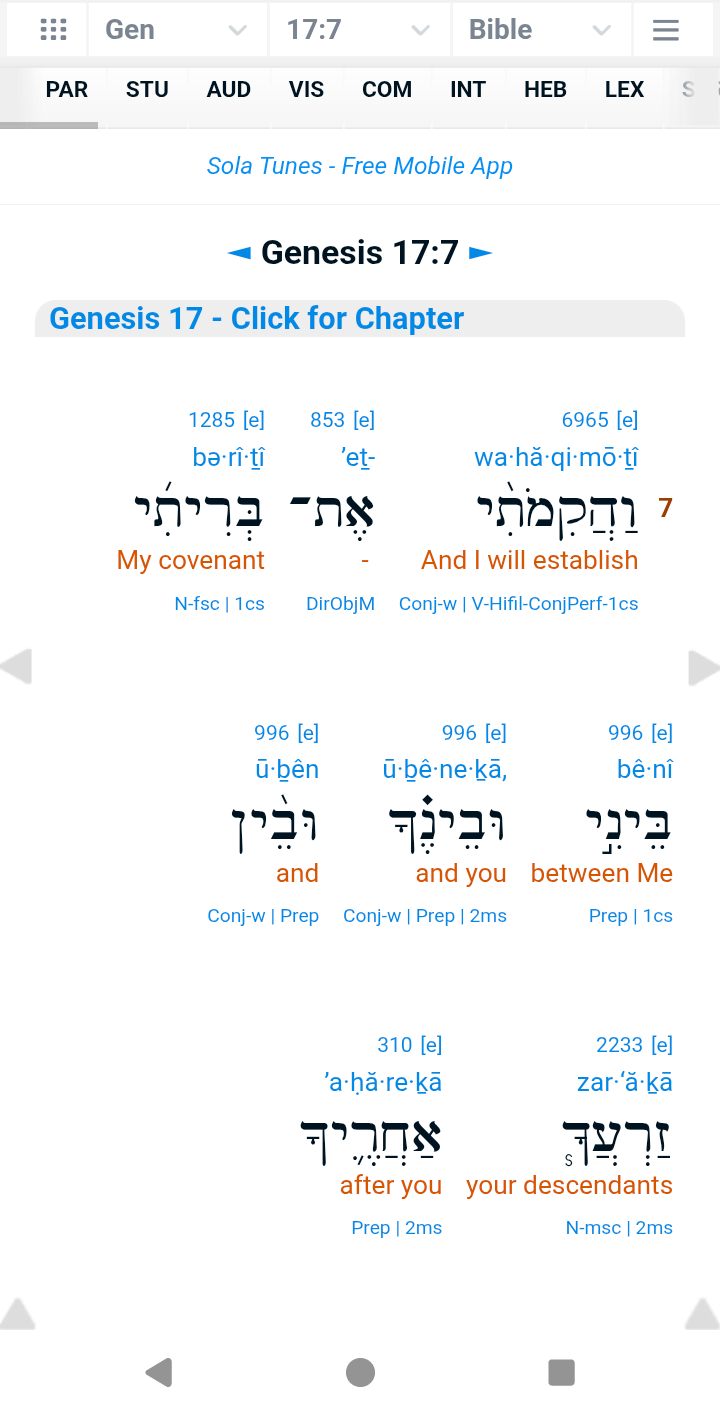Open Strong's number 1285 entry
Viewport: 720px width, 1413px height.
tap(212, 420)
